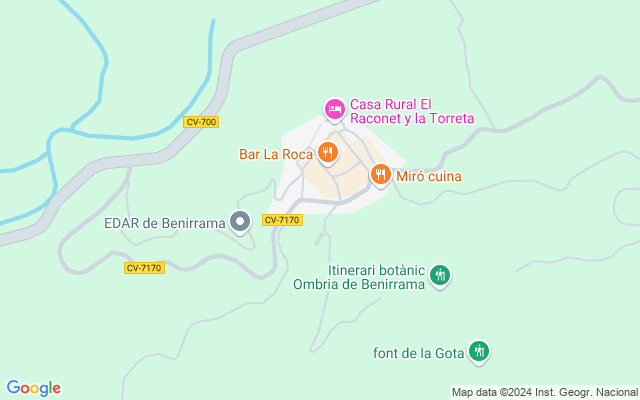Image resolution: width=640 pixels, height=400 pixels.
Task: View the EDAR de Benirrama place pin
Action: click(x=240, y=221)
